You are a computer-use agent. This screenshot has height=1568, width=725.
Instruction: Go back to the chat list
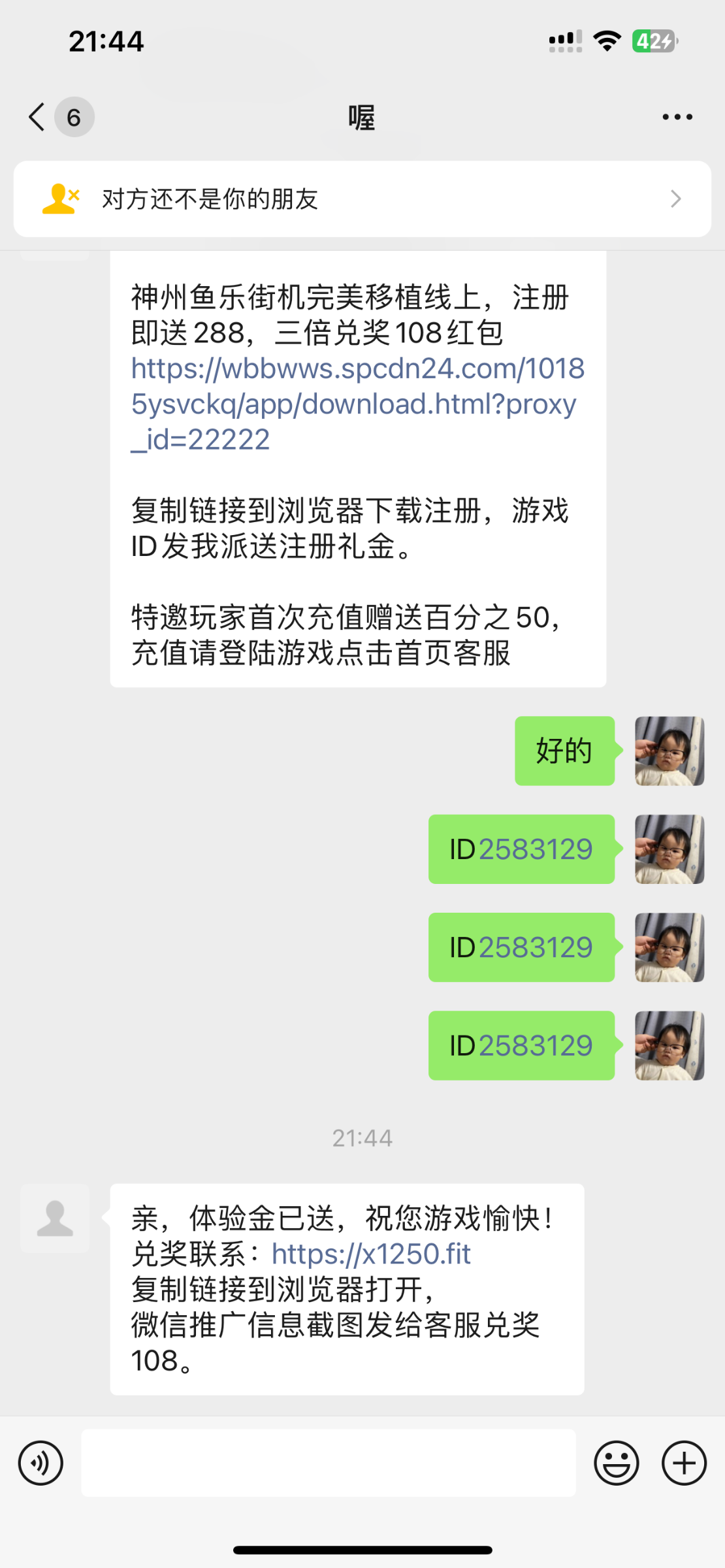pyautogui.click(x=38, y=118)
